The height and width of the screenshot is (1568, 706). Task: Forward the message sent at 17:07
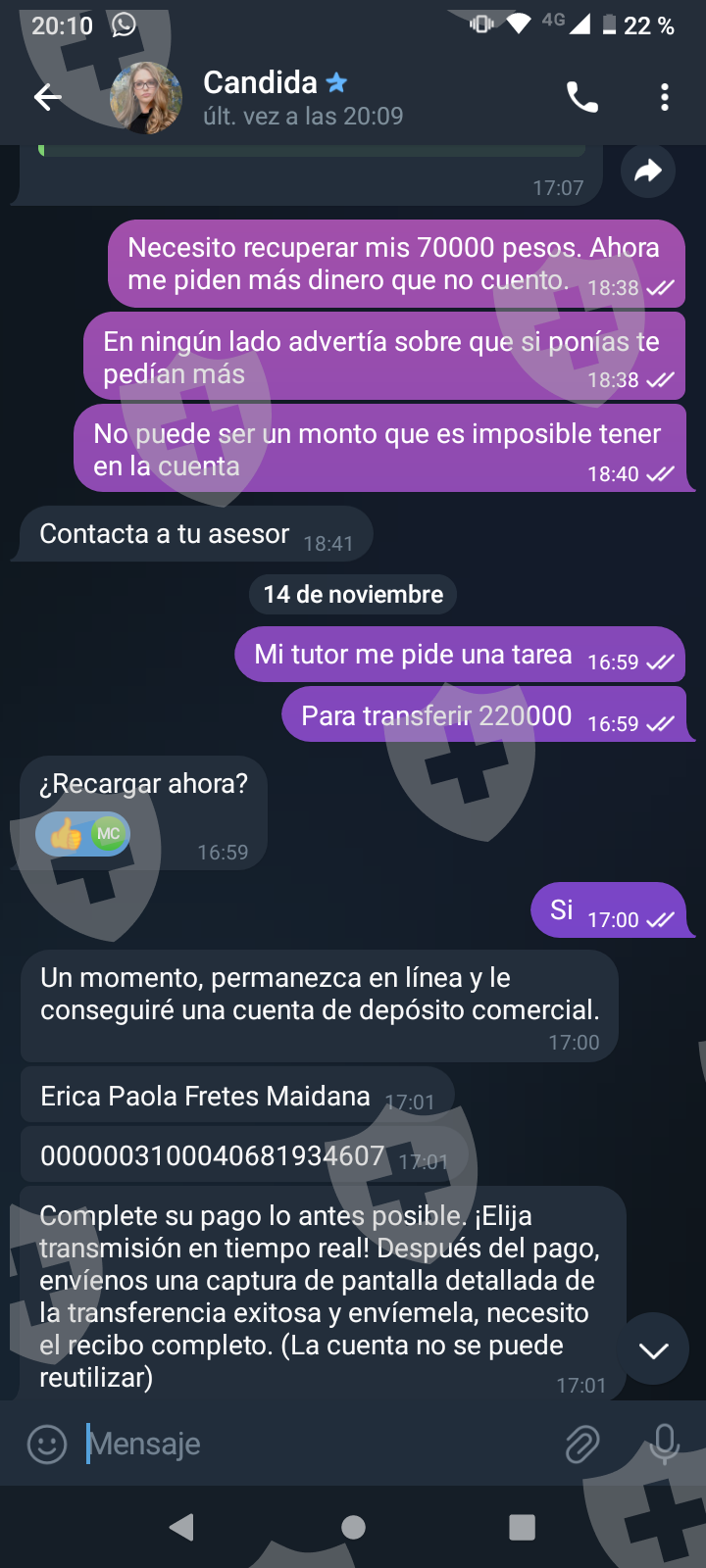(648, 171)
